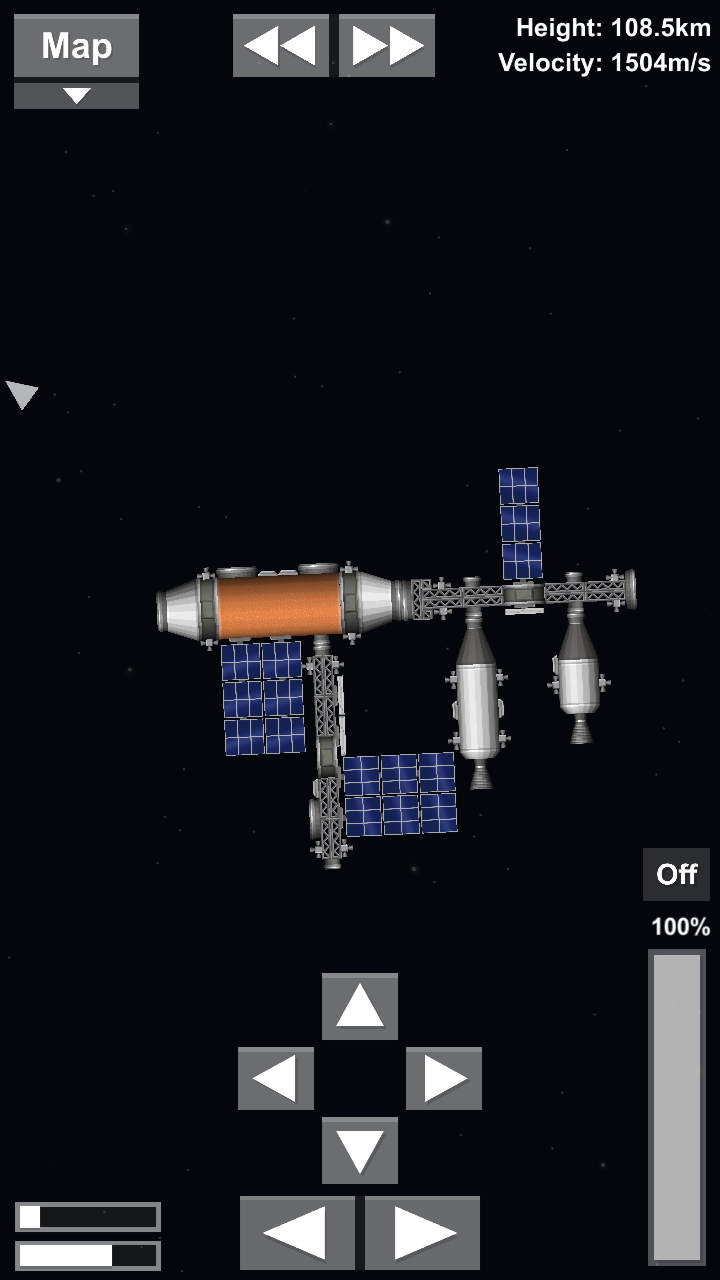
Task: Tap the small left translation arrow
Action: click(276, 1078)
